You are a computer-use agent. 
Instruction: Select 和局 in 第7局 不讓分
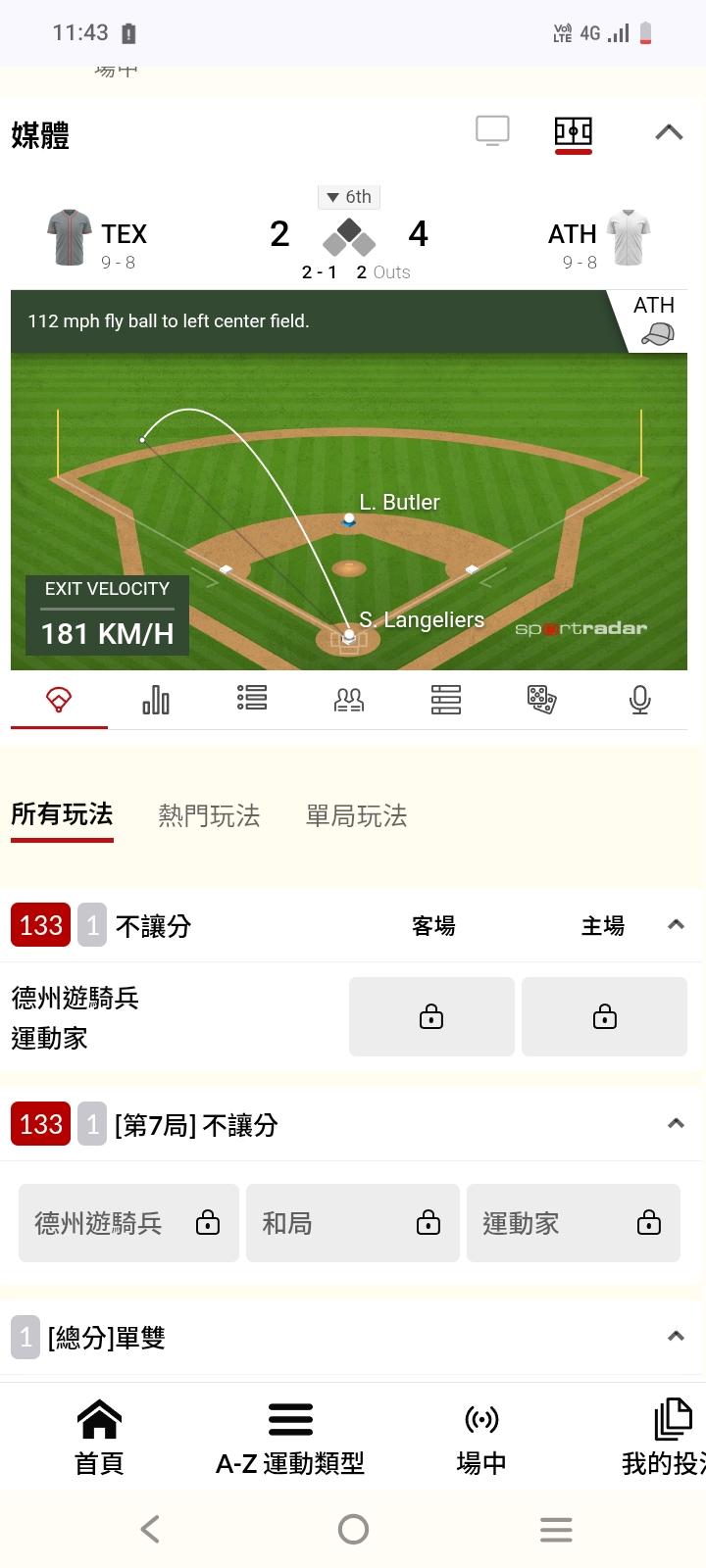pyautogui.click(x=353, y=1223)
